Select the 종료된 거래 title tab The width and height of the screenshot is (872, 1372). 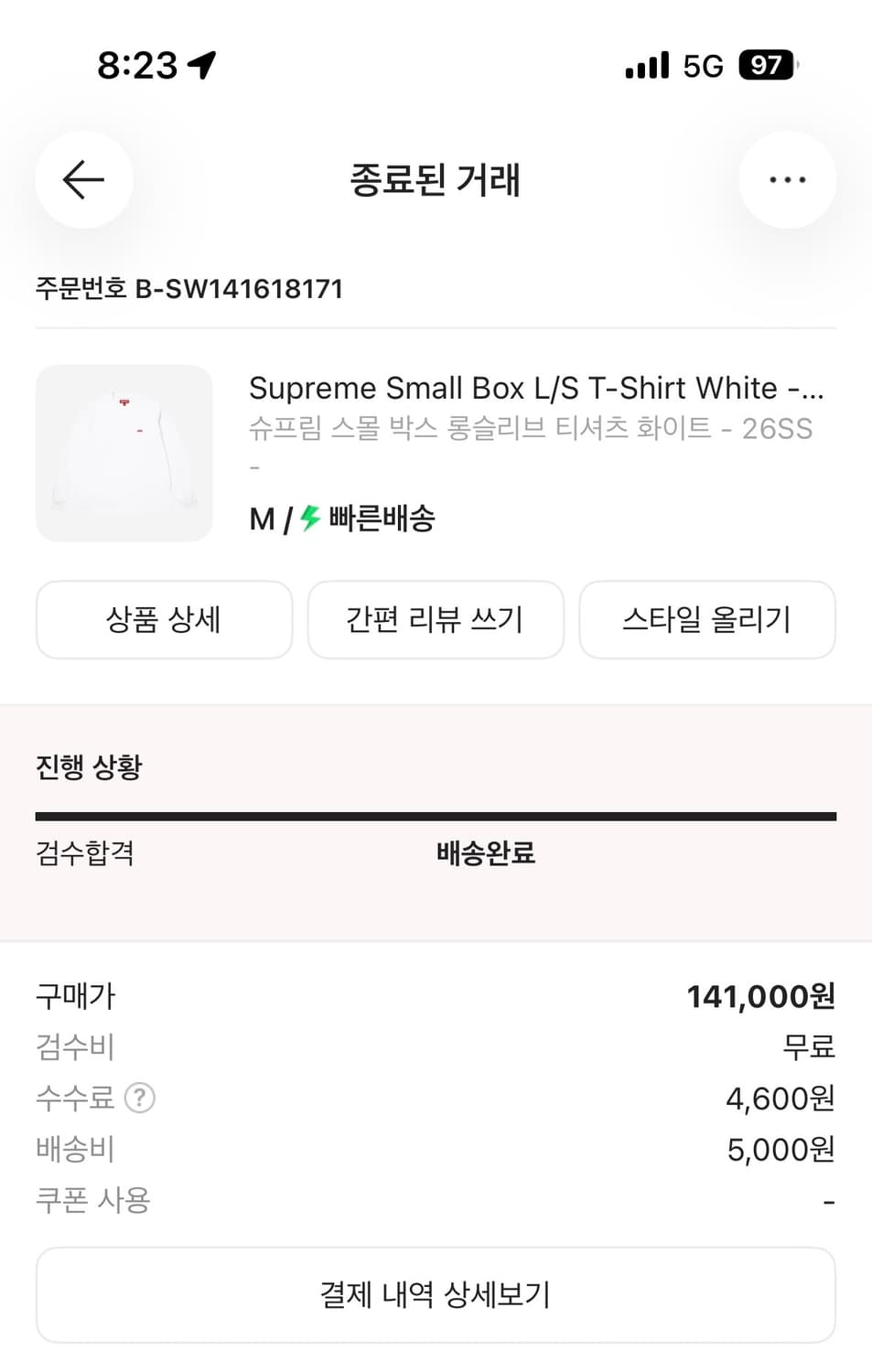[x=436, y=181]
